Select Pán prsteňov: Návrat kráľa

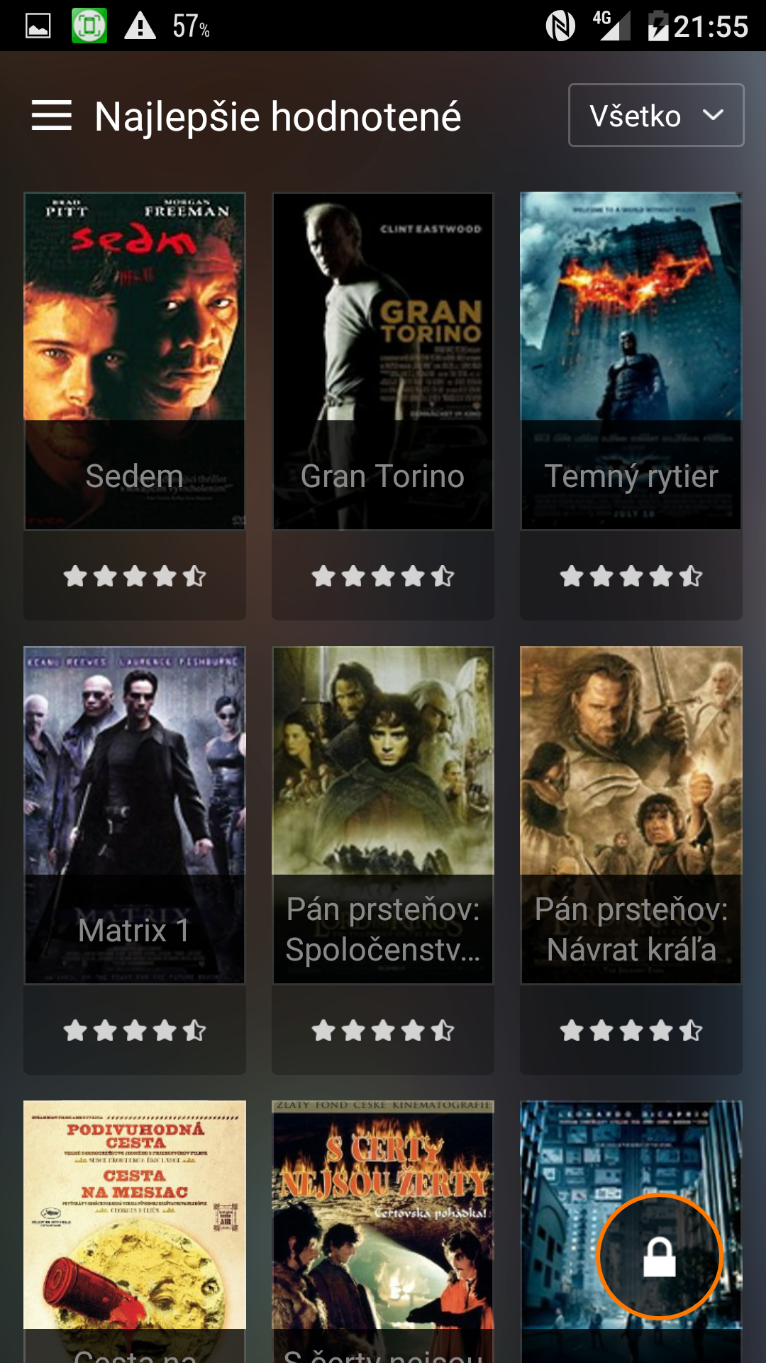(x=631, y=815)
